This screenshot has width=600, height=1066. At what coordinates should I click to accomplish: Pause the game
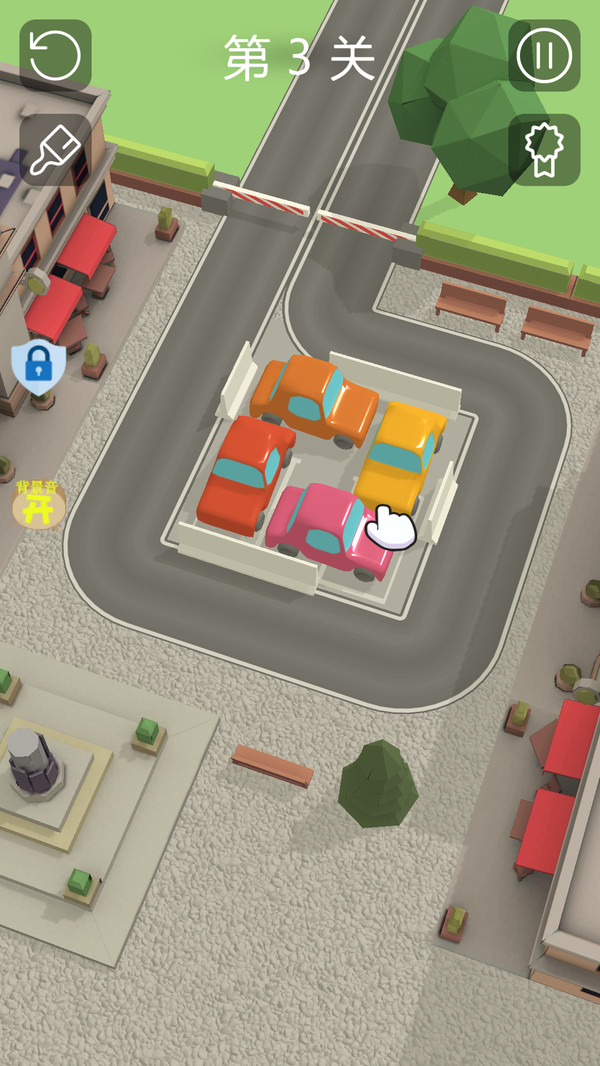[x=544, y=55]
